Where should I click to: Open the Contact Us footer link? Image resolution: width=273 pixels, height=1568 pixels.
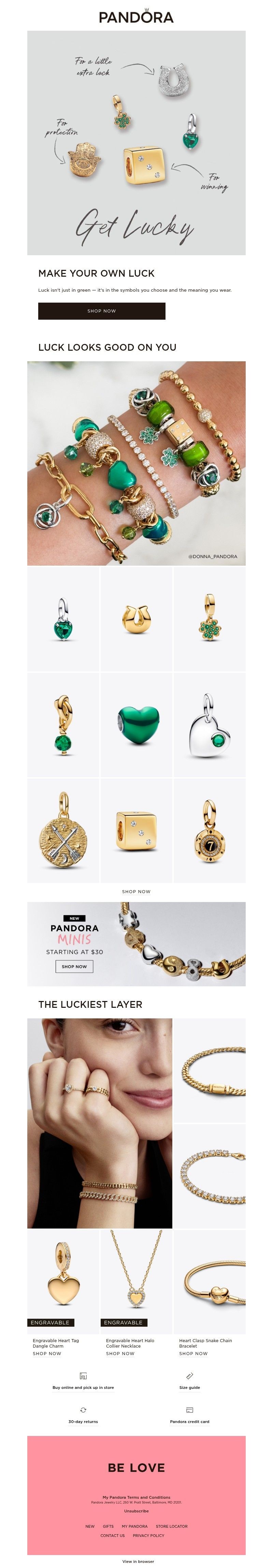pyautogui.click(x=112, y=1535)
